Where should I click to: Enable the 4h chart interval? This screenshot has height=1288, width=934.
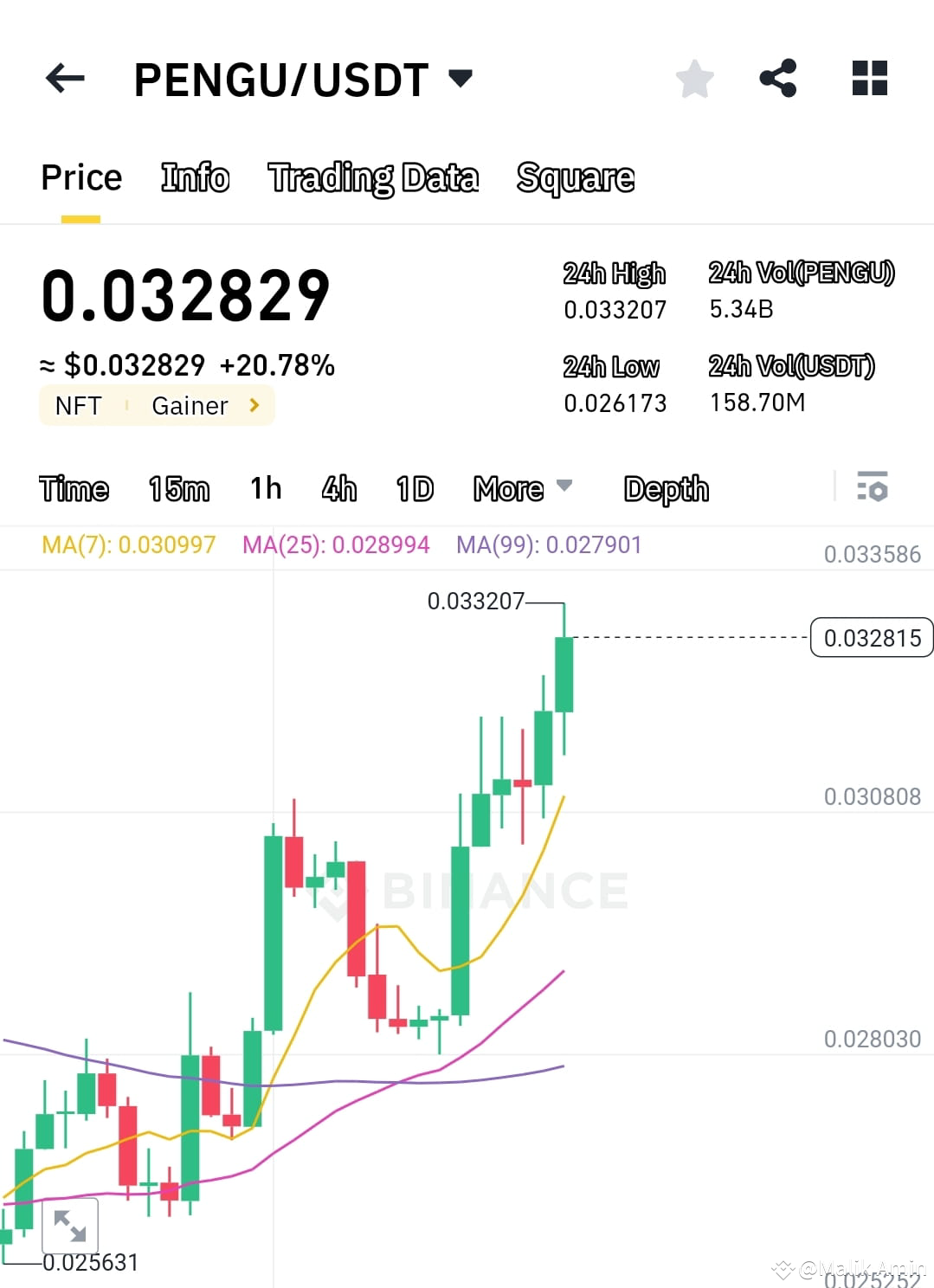[x=338, y=488]
